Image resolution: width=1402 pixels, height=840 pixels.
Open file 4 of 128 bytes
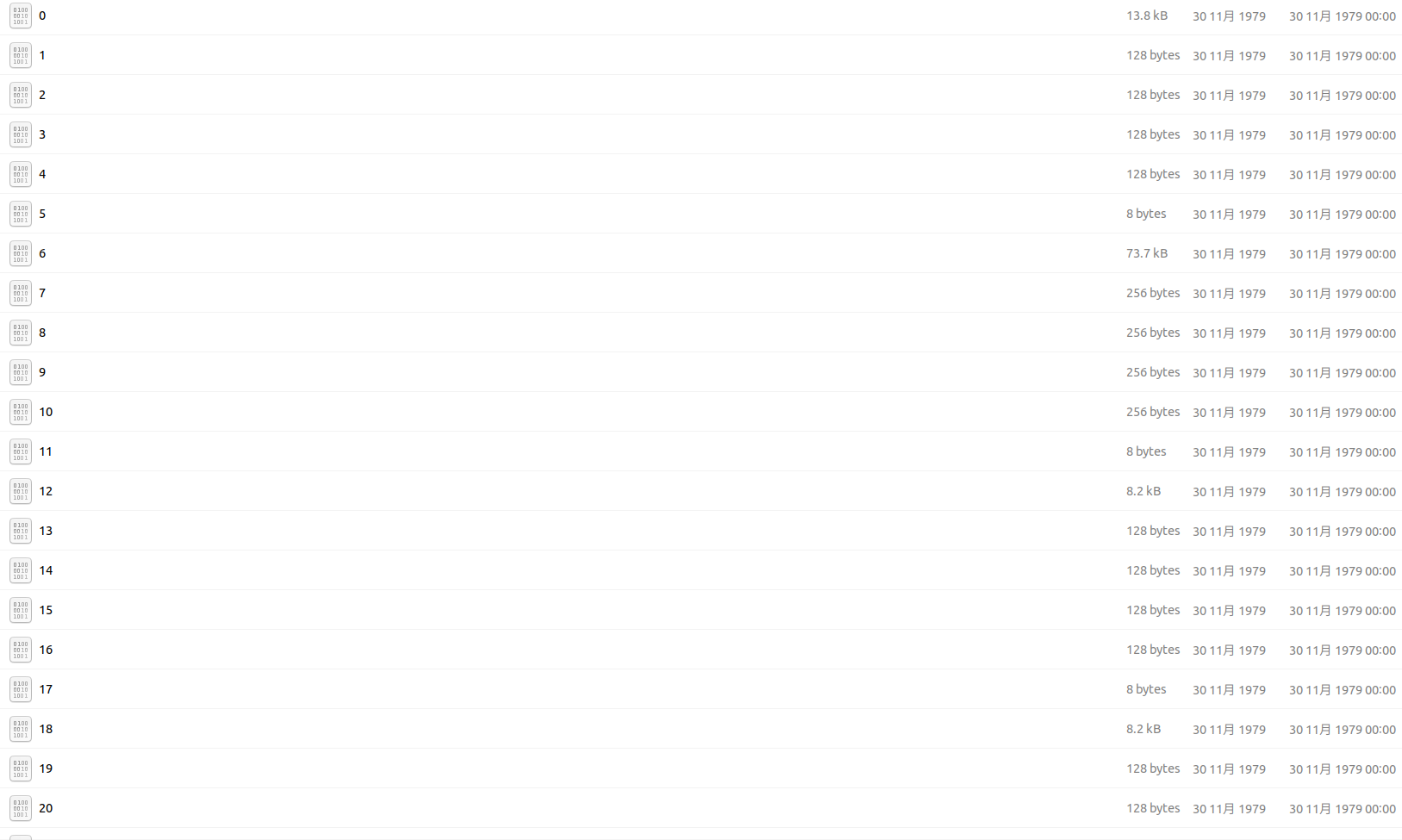point(42,175)
